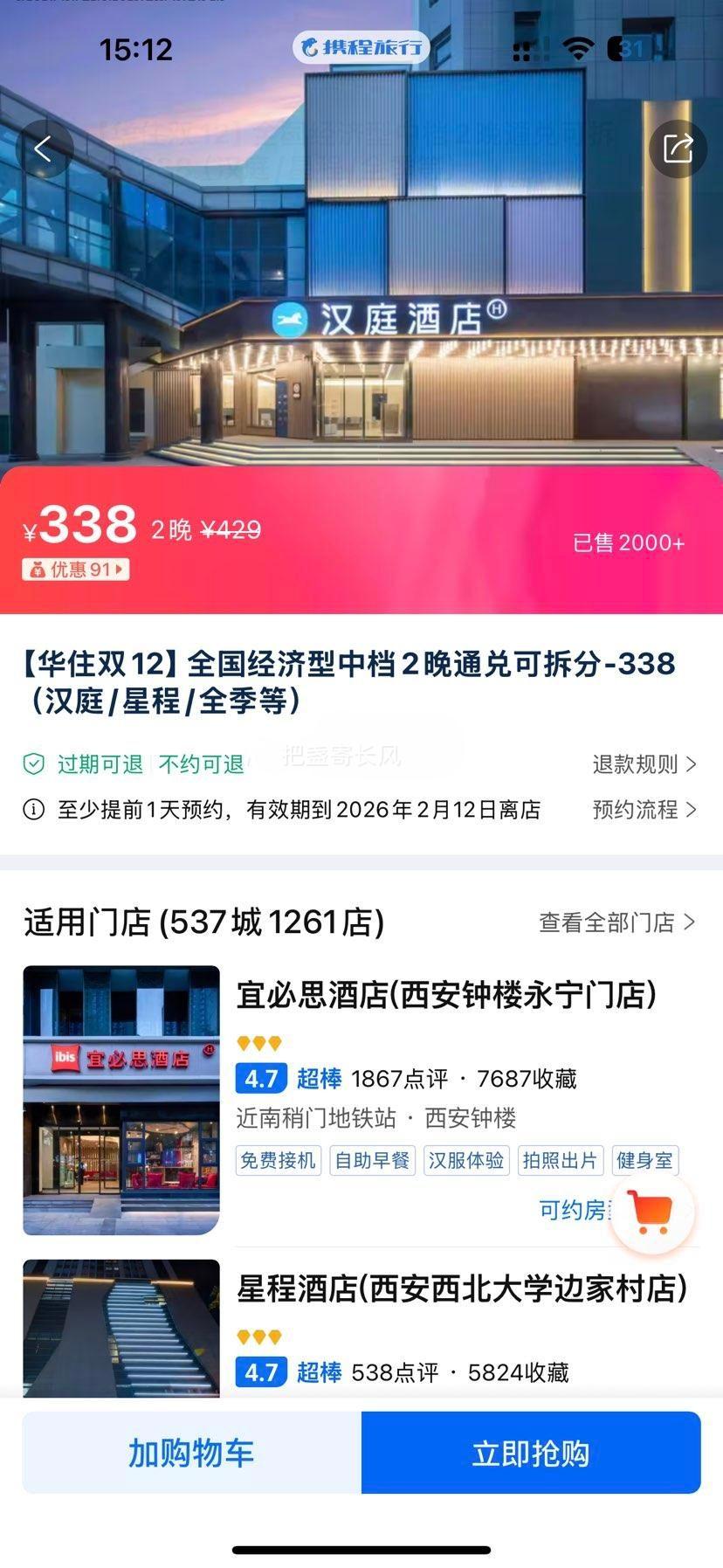Tap the green refund checkmark icon
Image resolution: width=723 pixels, height=1568 pixels.
point(32,763)
